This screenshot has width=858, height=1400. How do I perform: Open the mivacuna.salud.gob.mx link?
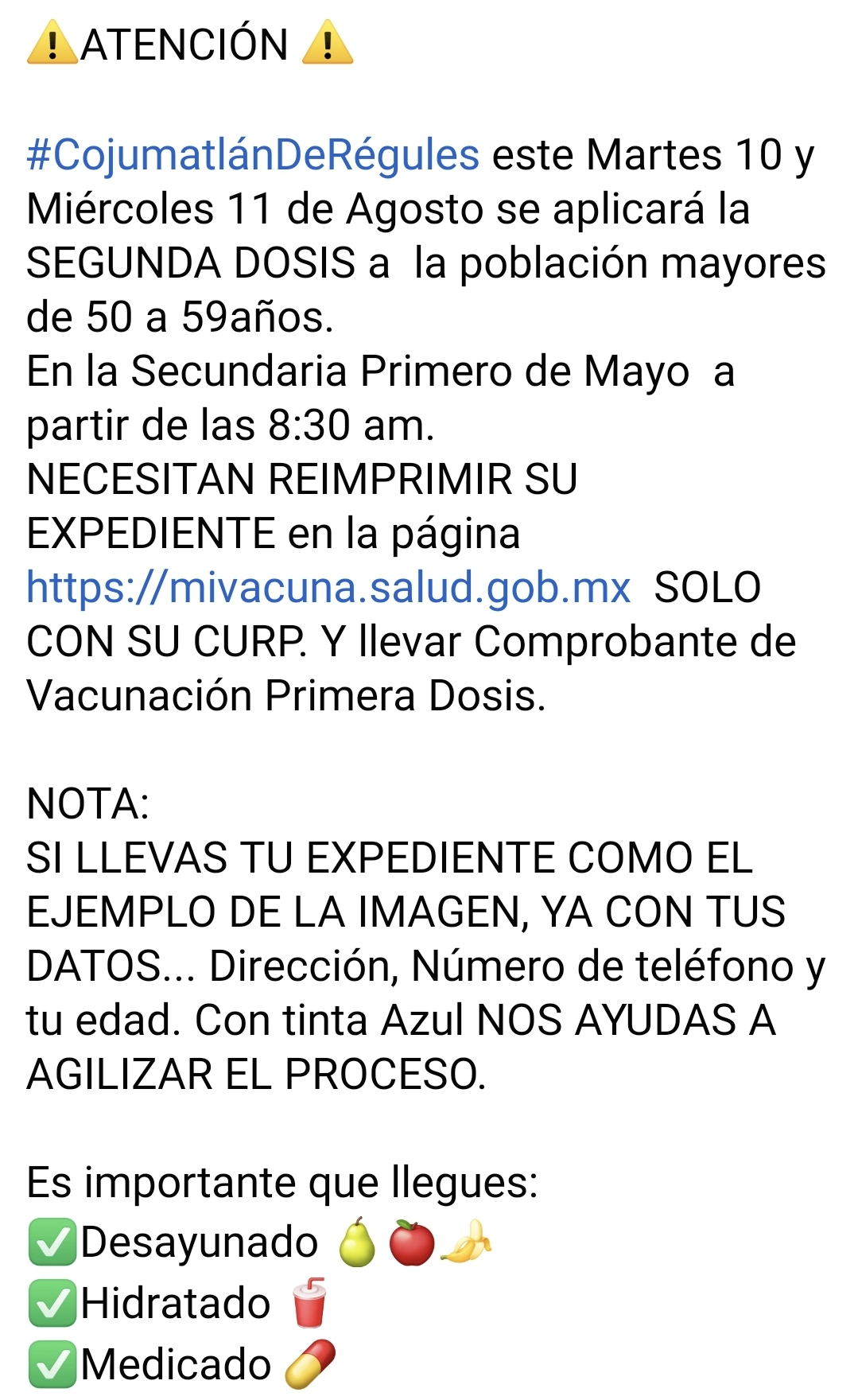(x=328, y=588)
